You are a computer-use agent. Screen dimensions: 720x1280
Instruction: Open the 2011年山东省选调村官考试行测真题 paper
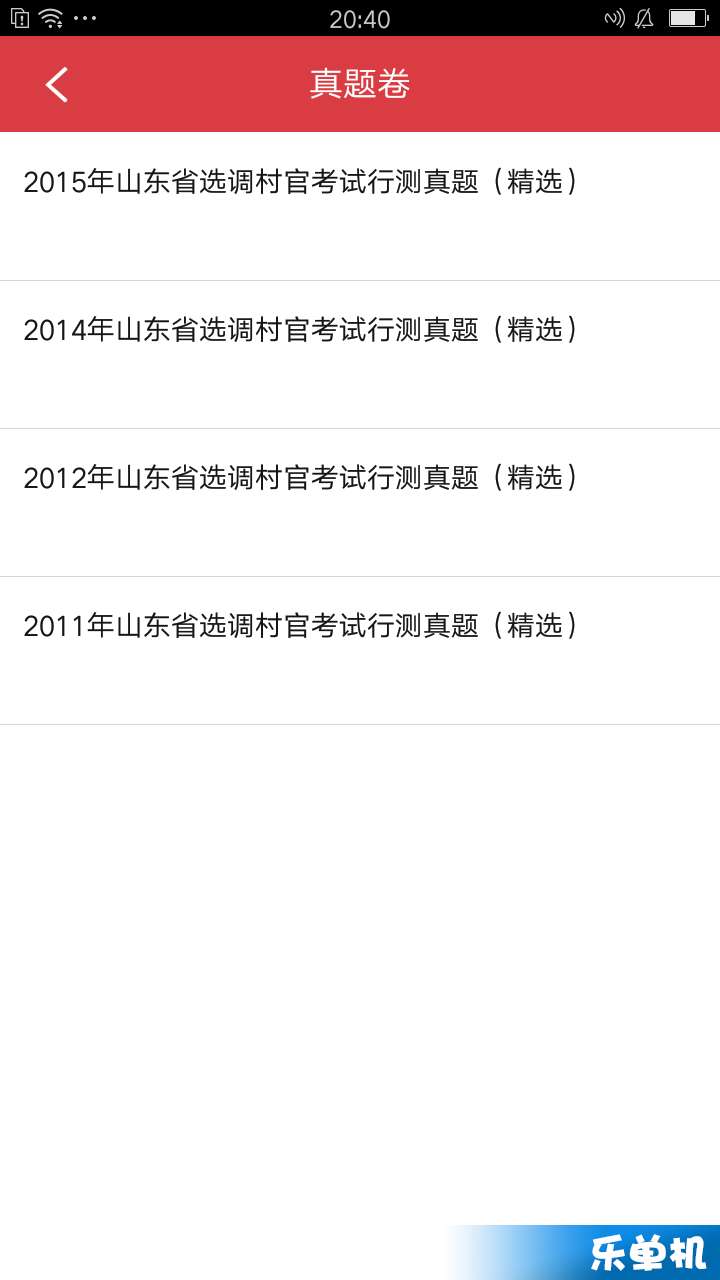point(360,651)
